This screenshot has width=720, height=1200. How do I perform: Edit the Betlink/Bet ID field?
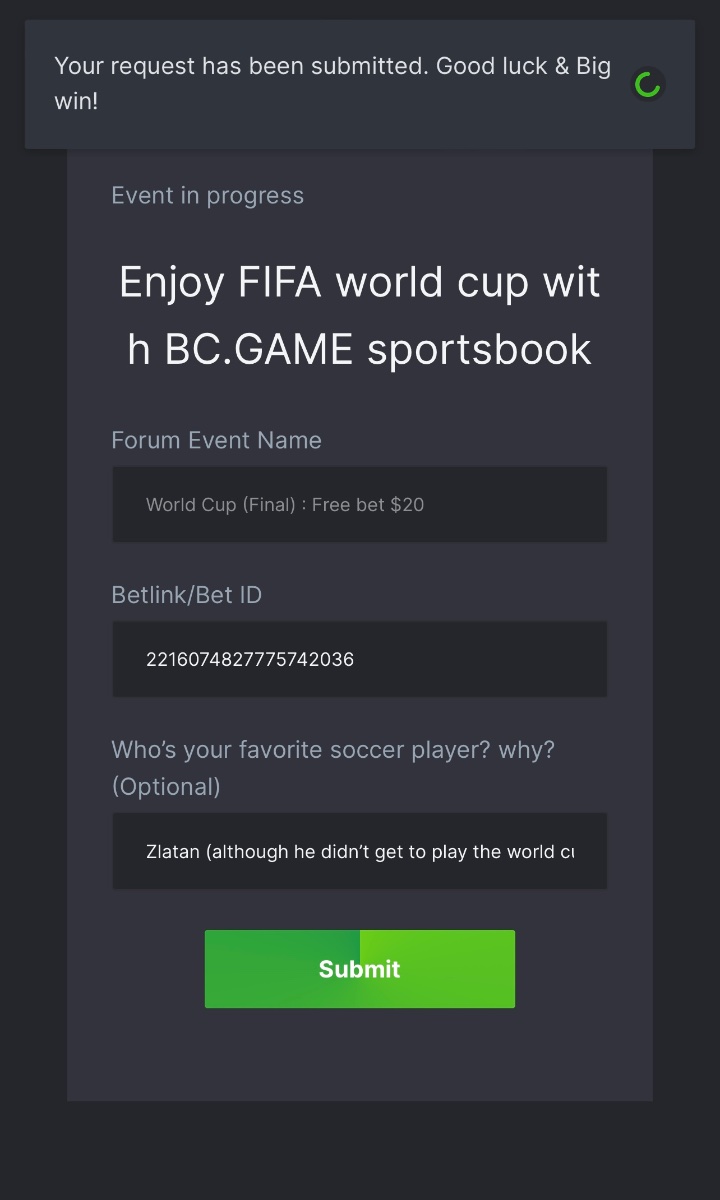(359, 659)
